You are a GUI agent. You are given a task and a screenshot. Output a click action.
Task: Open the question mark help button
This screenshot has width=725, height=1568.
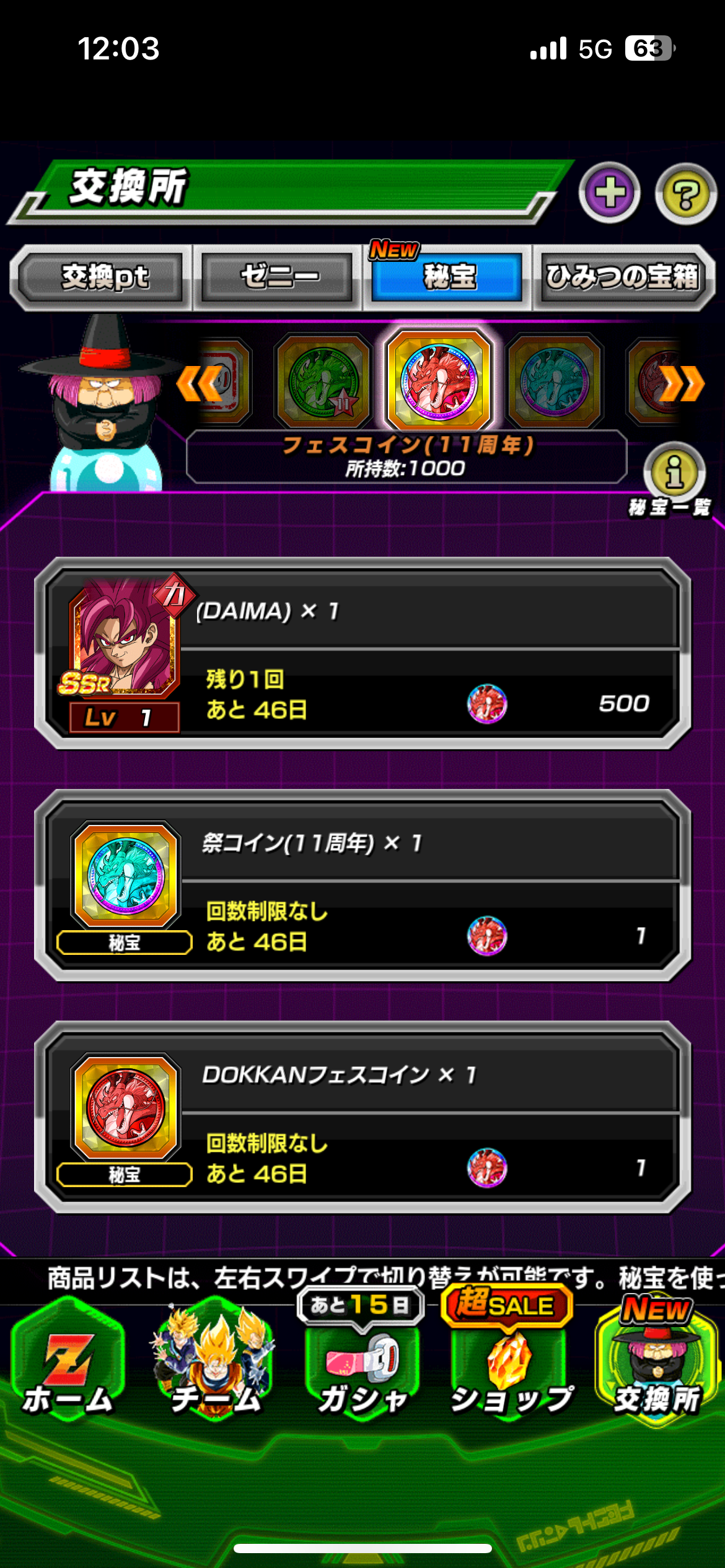coord(686,194)
